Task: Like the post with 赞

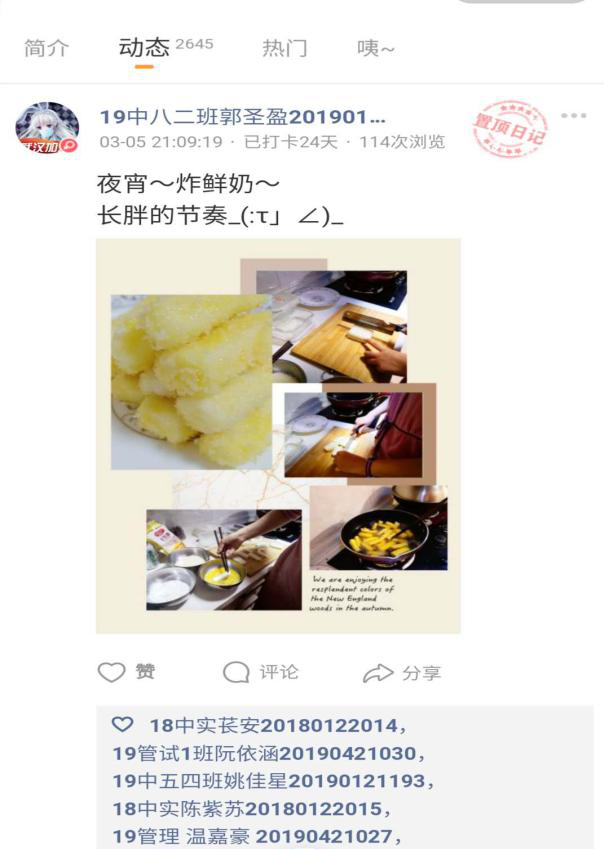Action: [x=126, y=672]
